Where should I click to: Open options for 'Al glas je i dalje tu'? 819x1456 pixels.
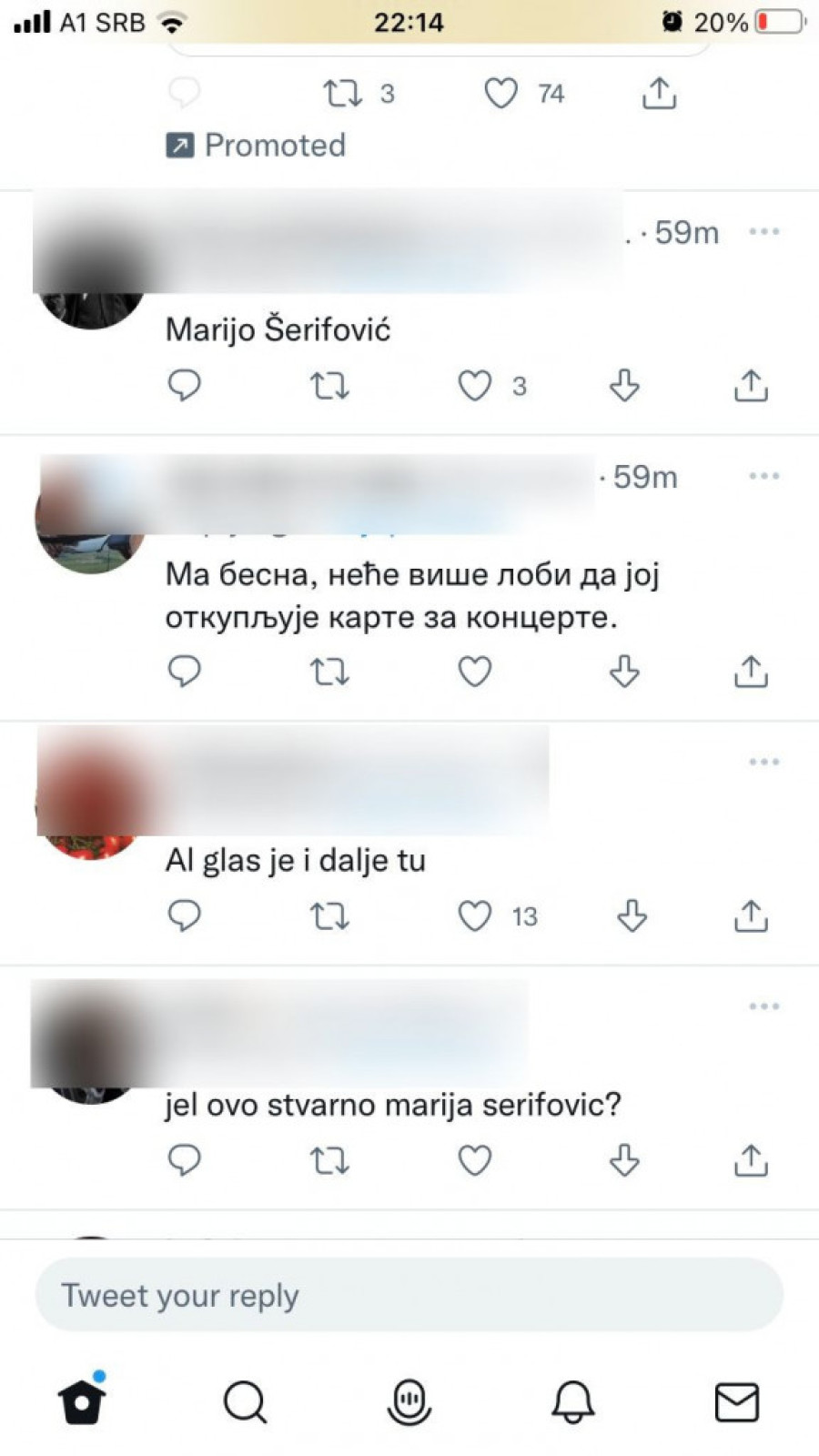coord(763,762)
